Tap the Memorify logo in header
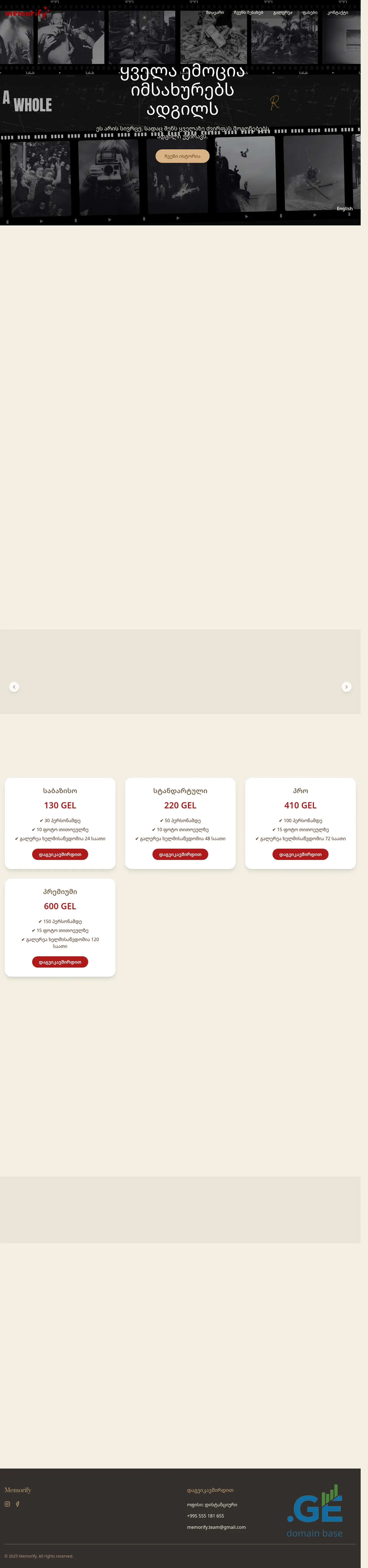Image resolution: width=368 pixels, height=1568 pixels. (26, 12)
